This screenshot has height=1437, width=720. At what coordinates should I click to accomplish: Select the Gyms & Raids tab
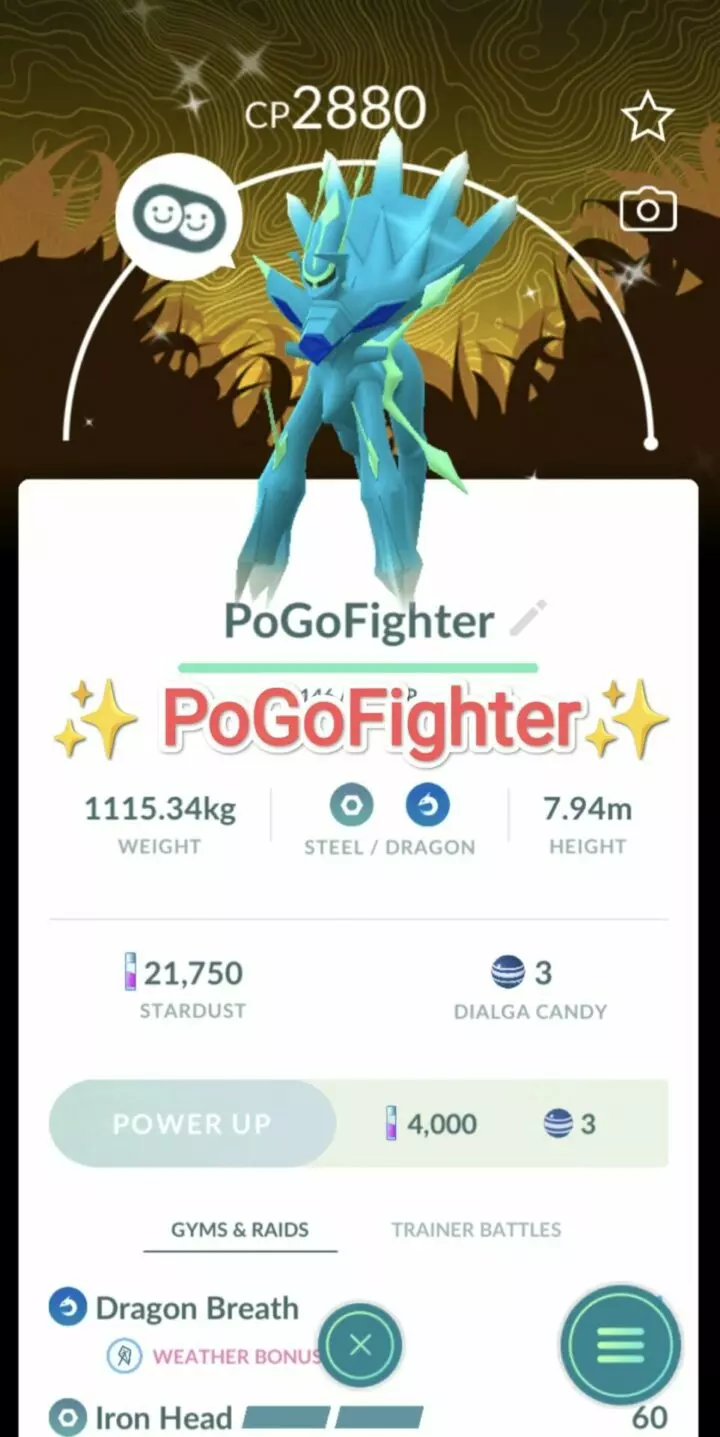pos(240,1230)
